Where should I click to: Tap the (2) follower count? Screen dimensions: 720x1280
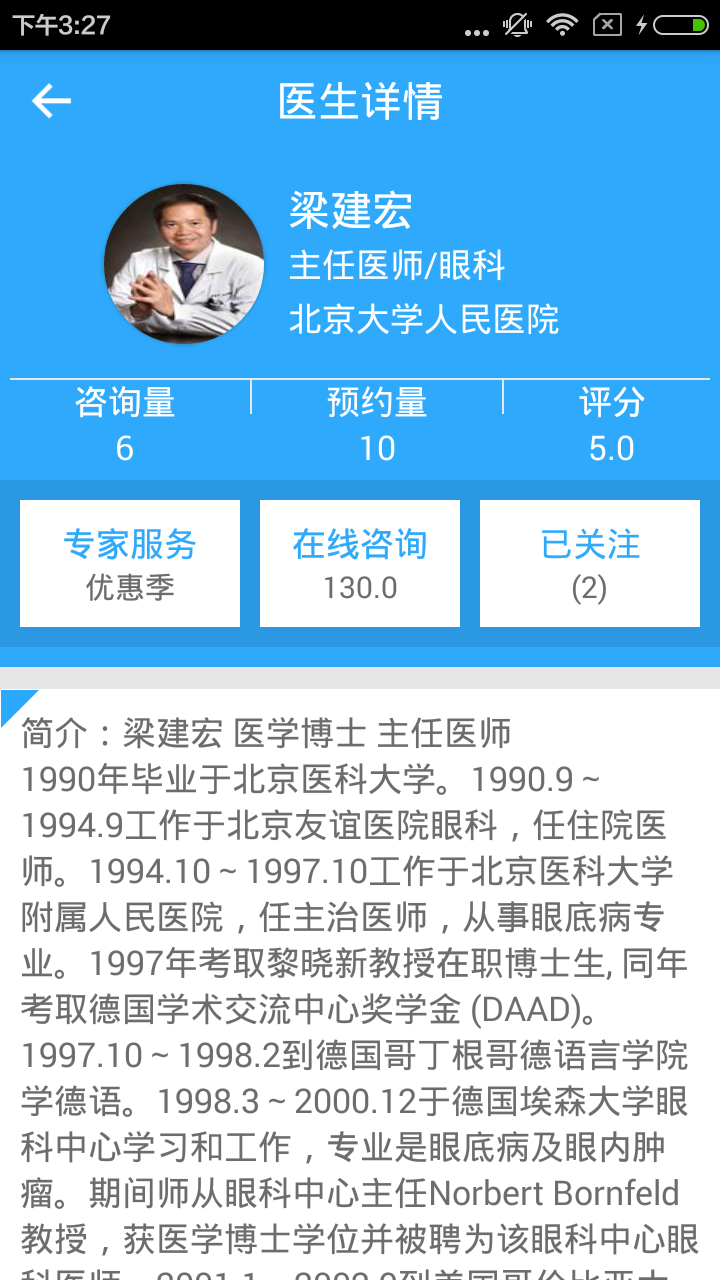[589, 590]
